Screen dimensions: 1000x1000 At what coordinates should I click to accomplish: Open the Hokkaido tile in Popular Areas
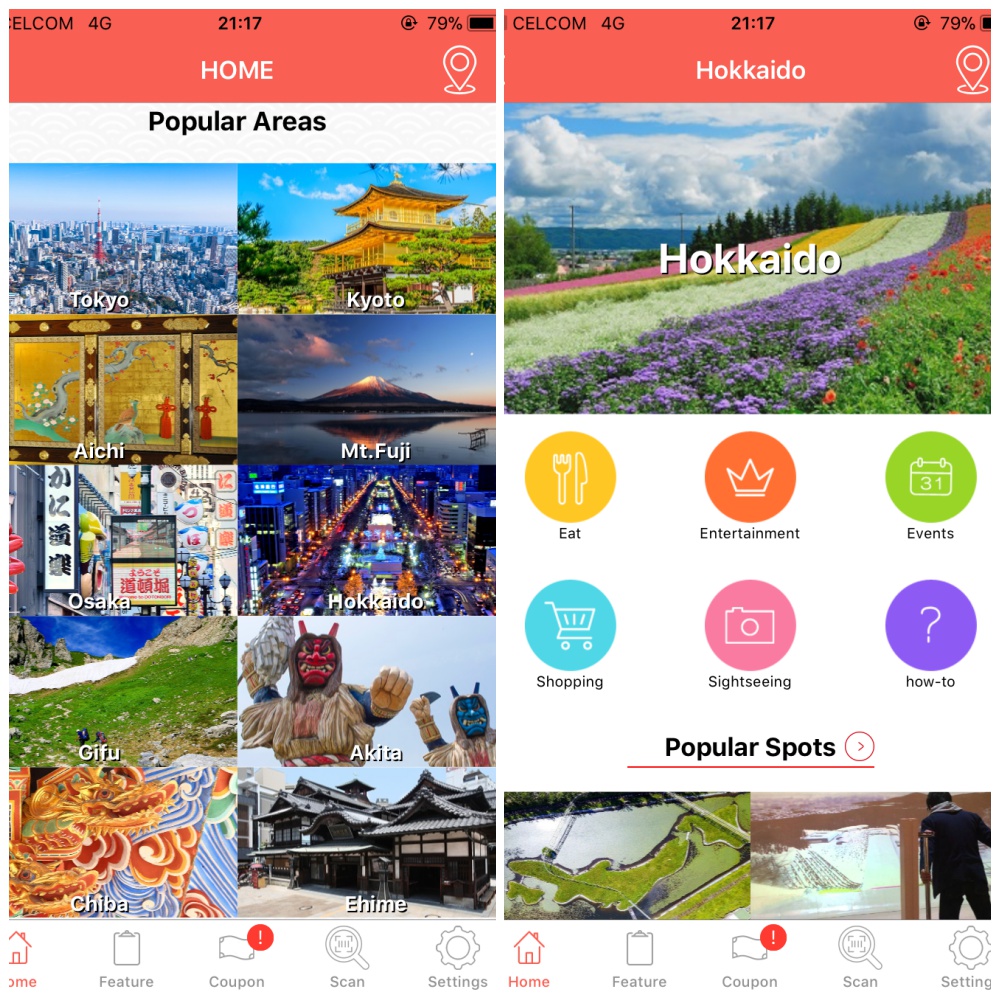click(366, 540)
